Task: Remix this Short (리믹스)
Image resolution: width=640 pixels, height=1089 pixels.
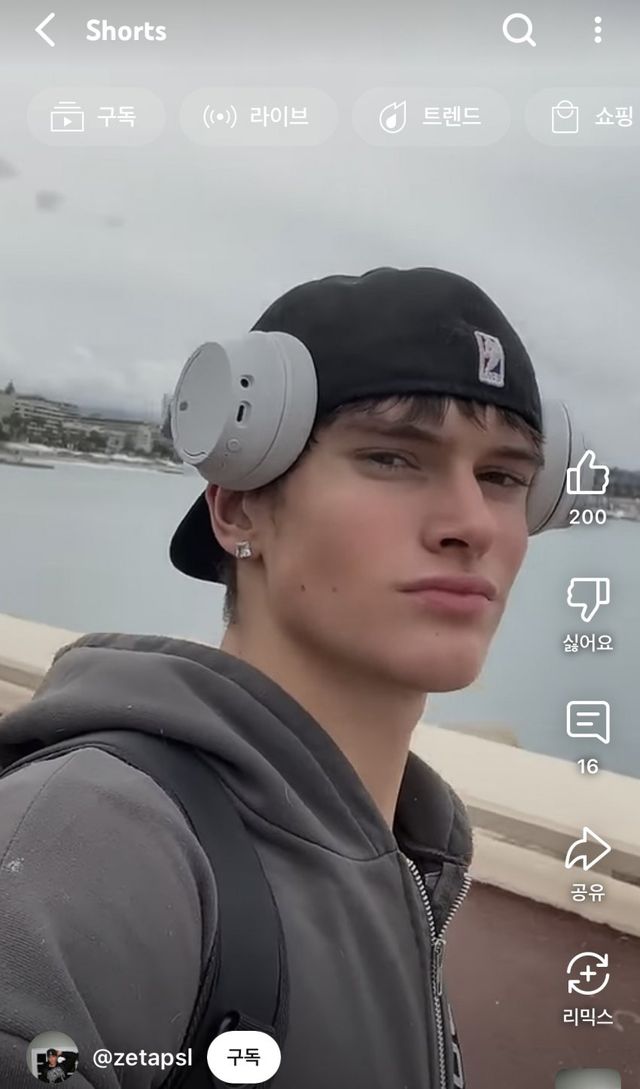Action: 587,975
